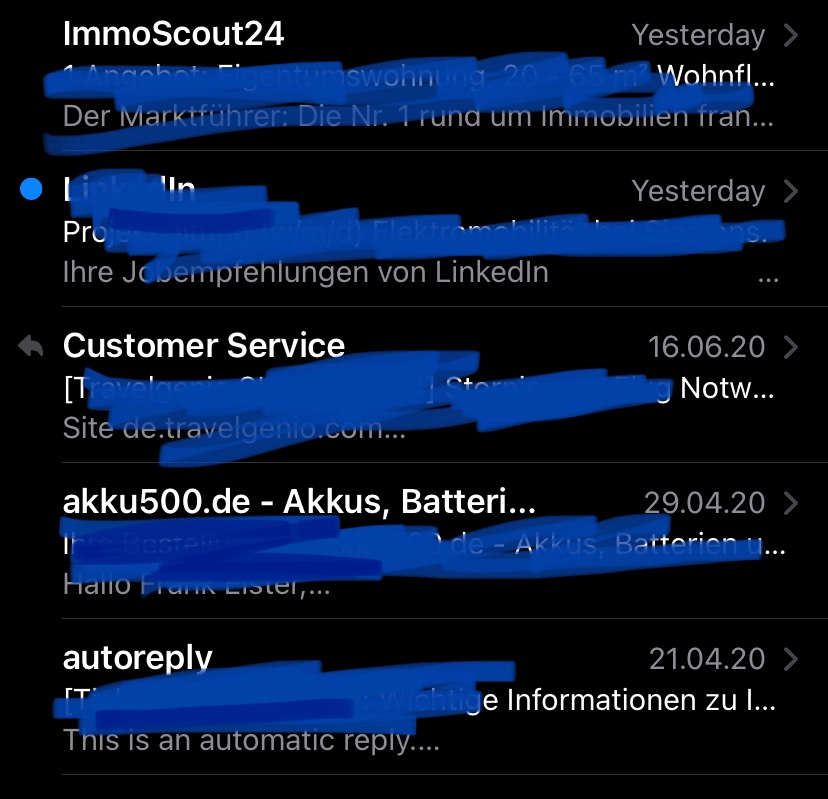
Task: Open the ImmoScout24 email
Action: pyautogui.click(x=400, y=75)
